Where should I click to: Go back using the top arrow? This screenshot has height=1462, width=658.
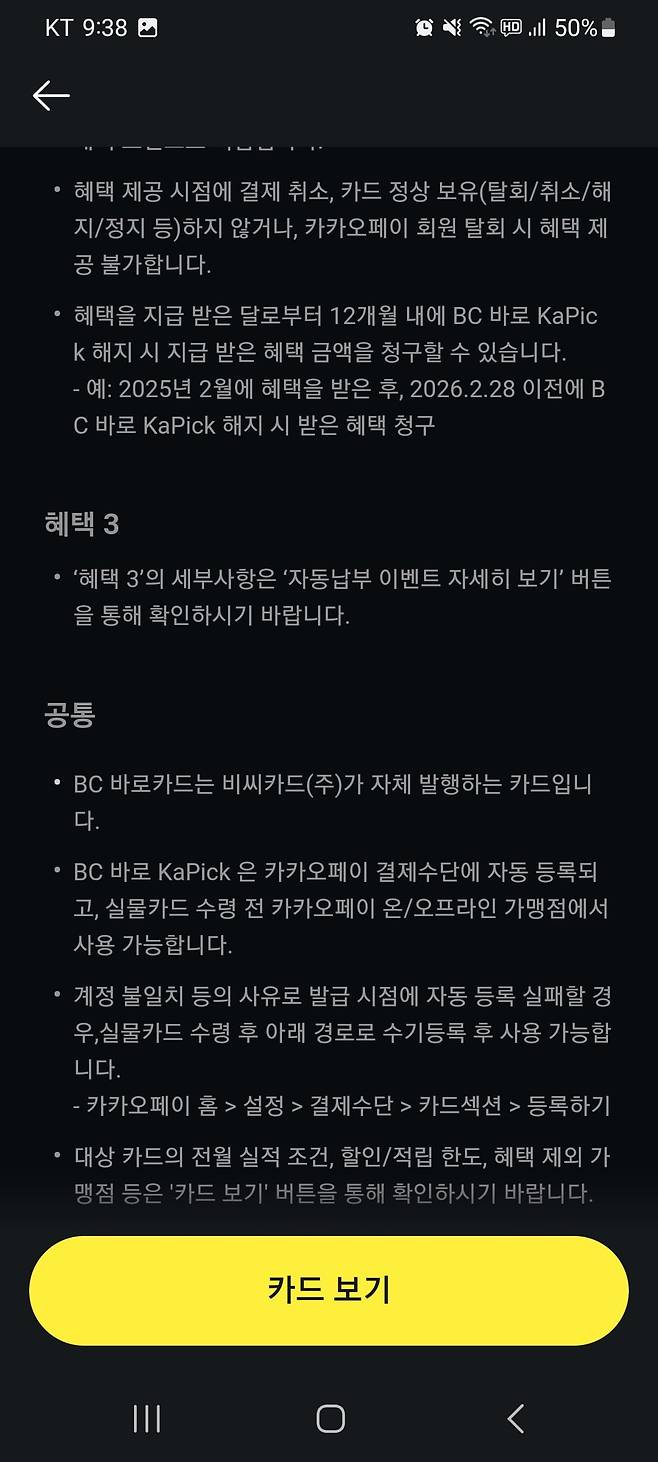click(51, 95)
